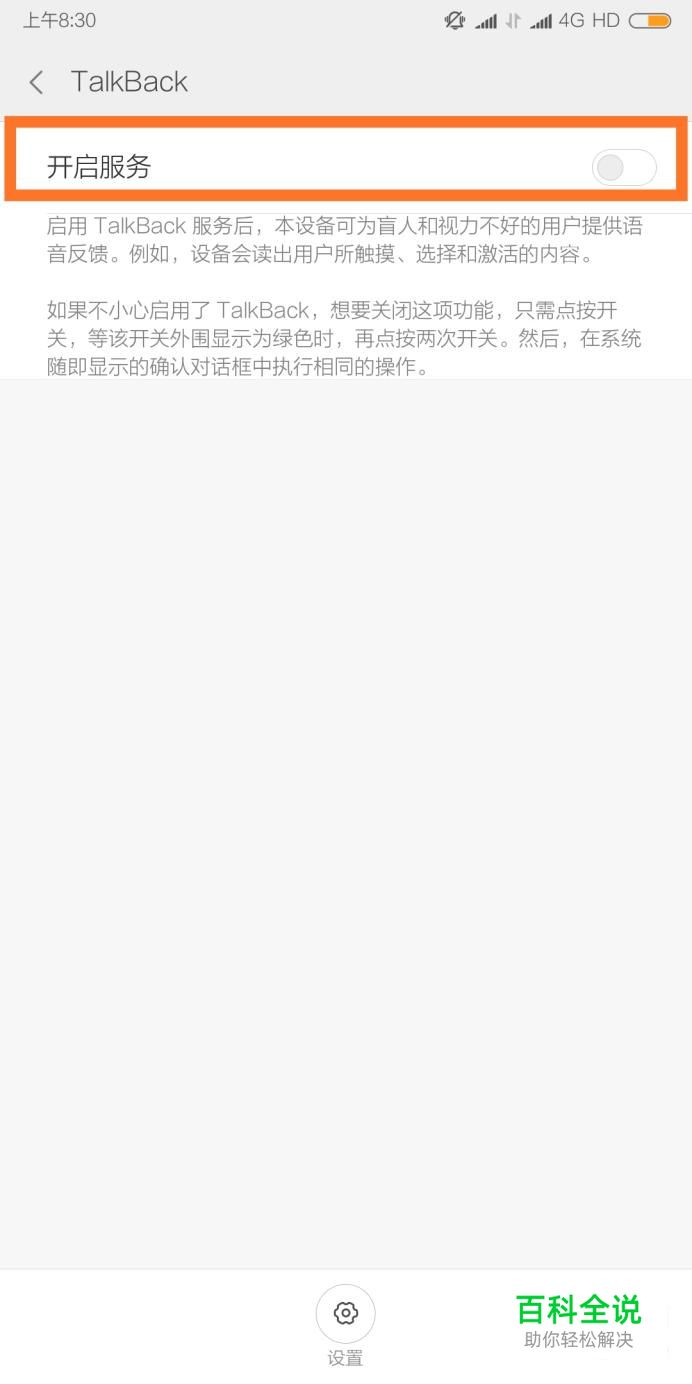
Task: Open the 设置 gear button
Action: click(x=345, y=1313)
